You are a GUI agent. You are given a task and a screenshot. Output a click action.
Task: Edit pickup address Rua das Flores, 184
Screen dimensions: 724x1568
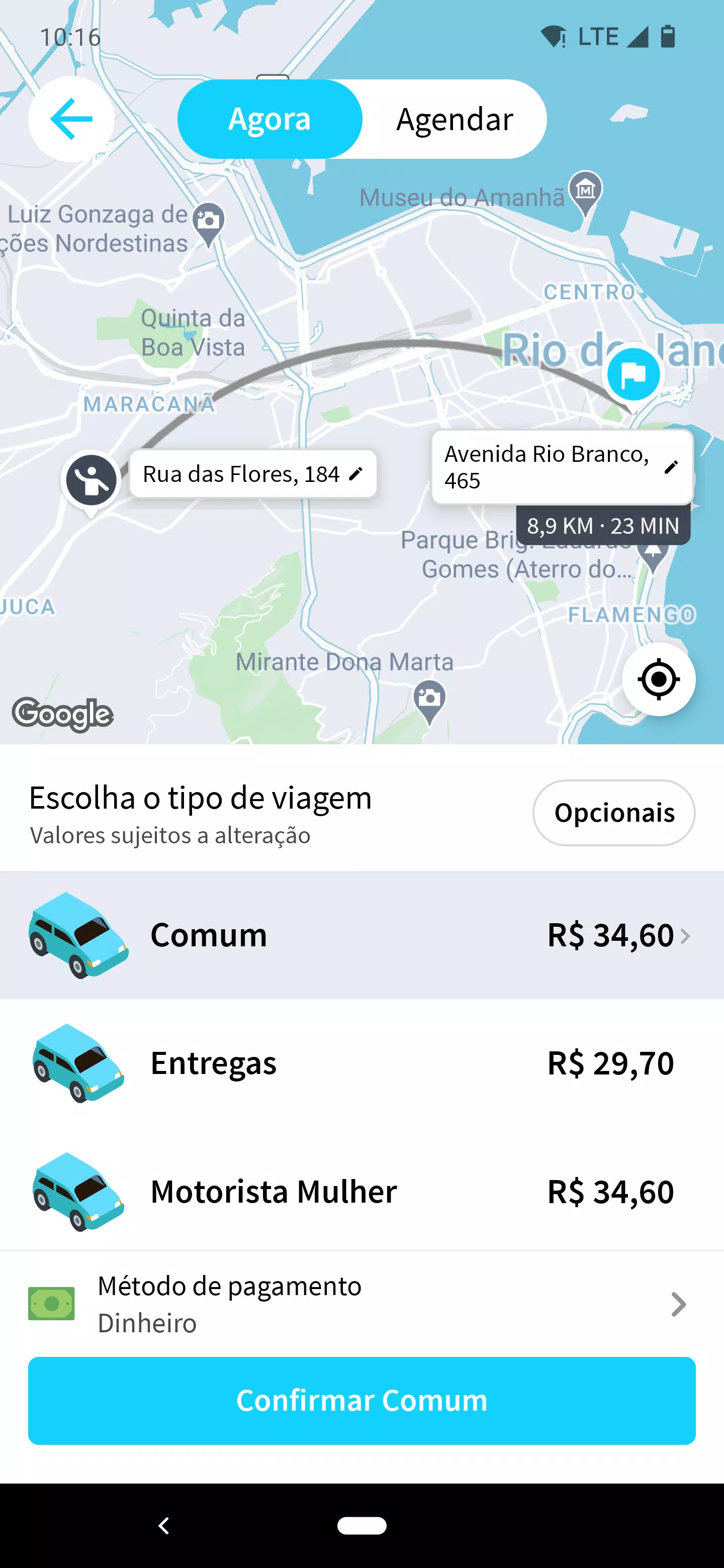[x=253, y=474]
